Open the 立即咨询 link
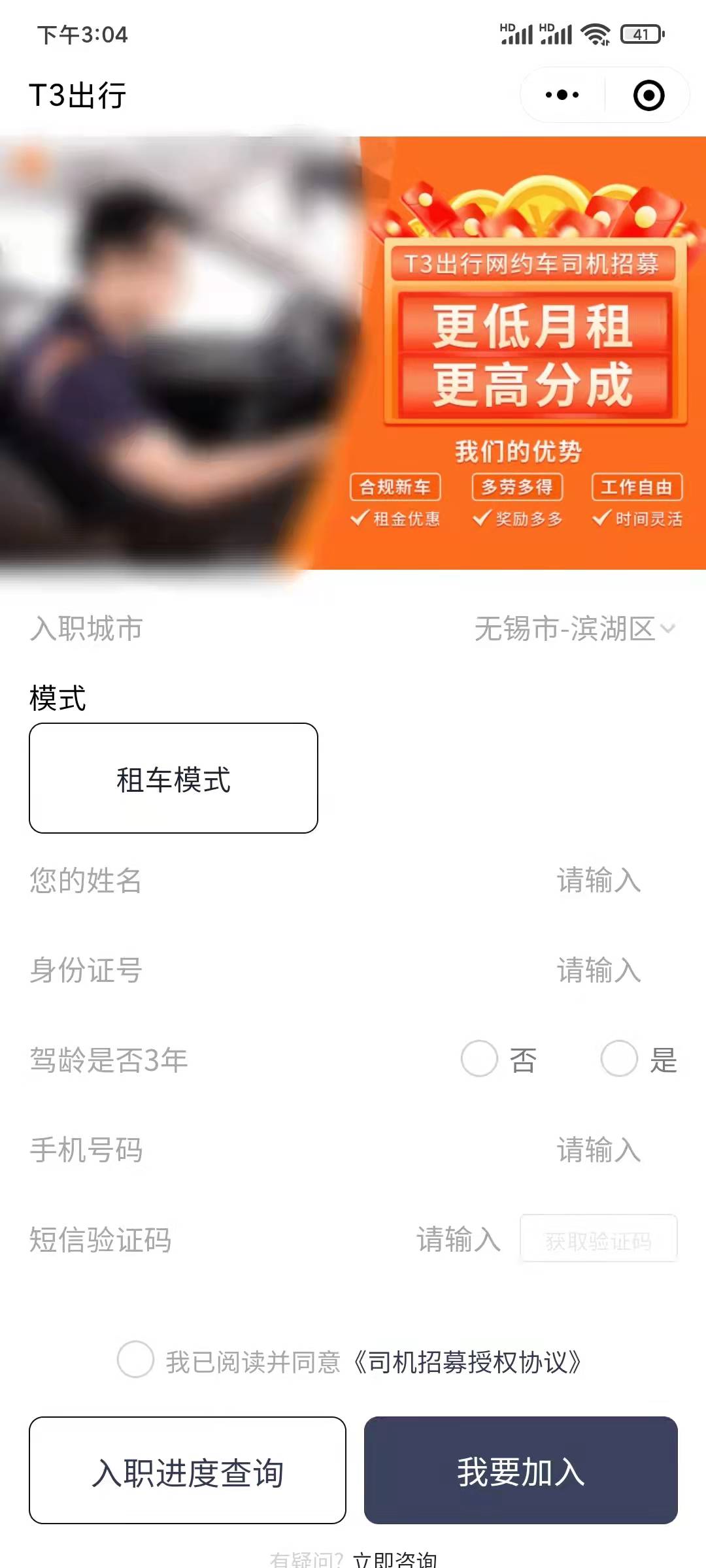The image size is (706, 1568). [395, 1558]
